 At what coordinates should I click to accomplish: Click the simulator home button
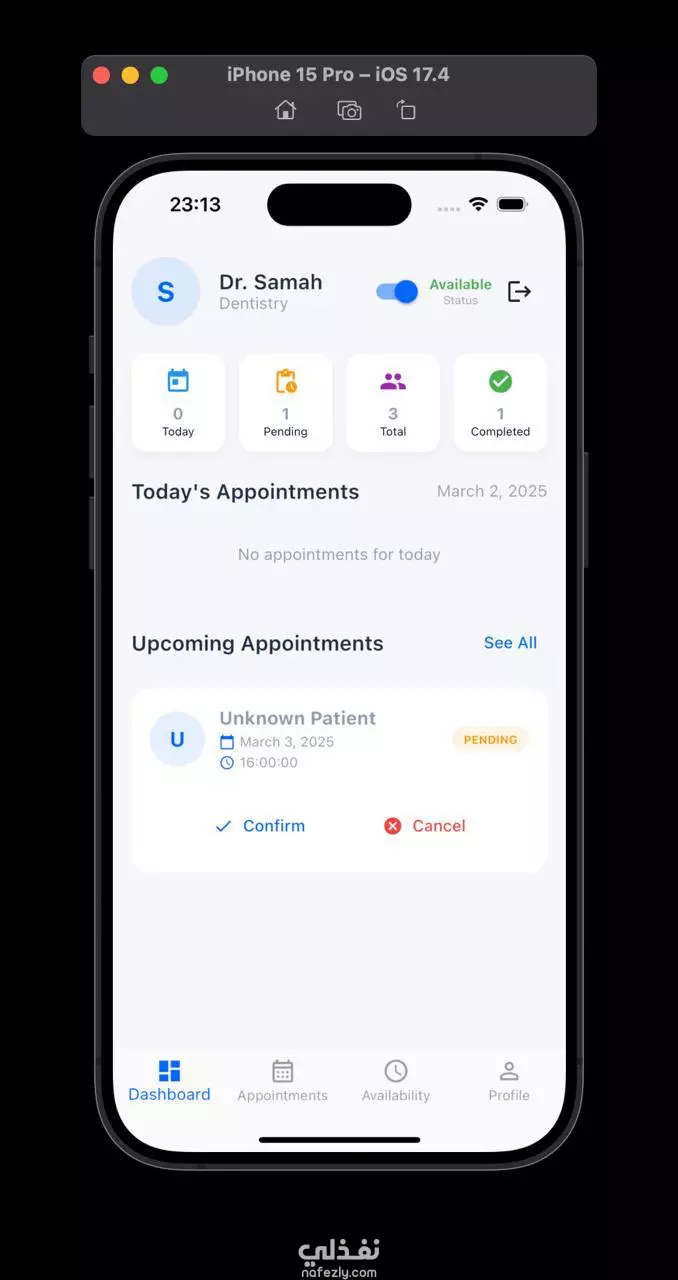click(286, 110)
